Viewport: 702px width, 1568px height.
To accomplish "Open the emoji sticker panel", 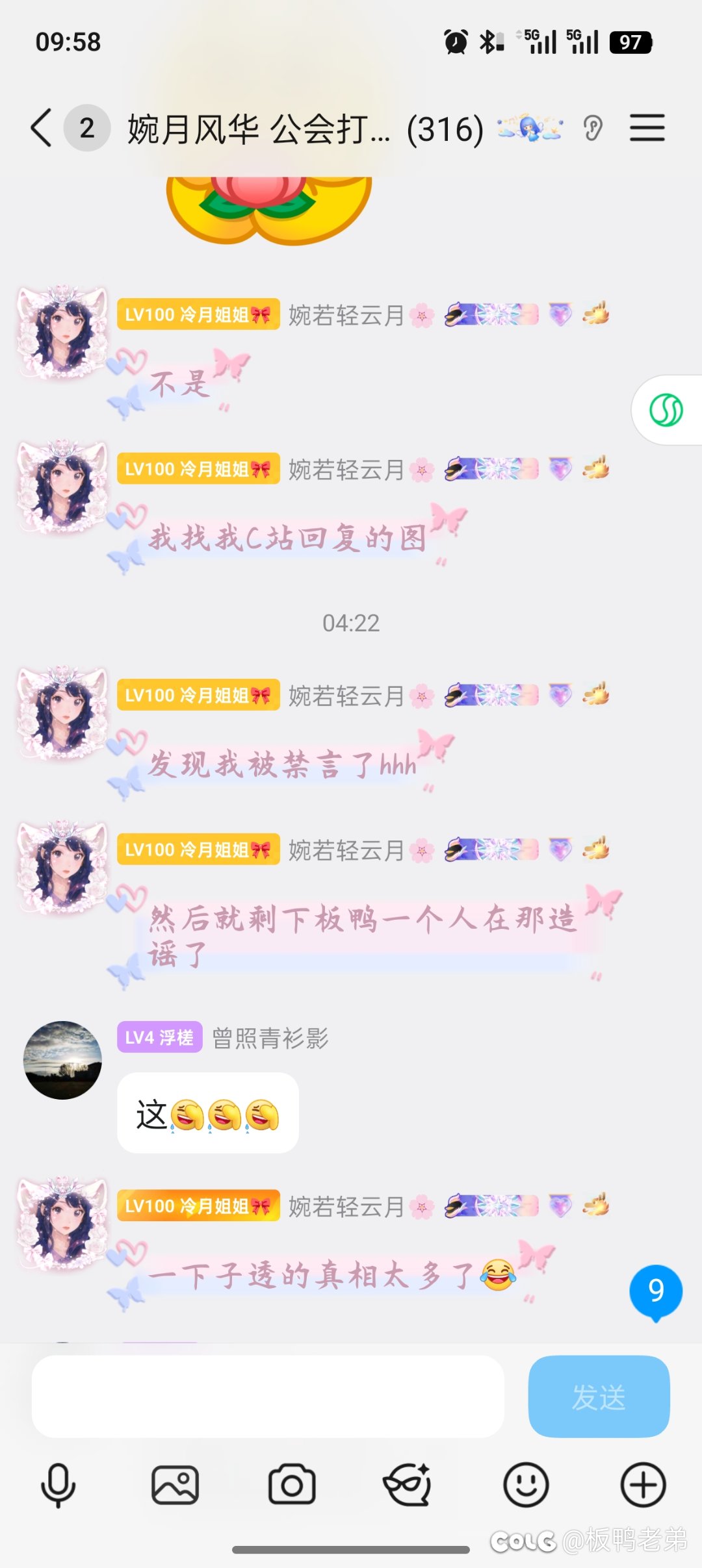I will tap(526, 1485).
